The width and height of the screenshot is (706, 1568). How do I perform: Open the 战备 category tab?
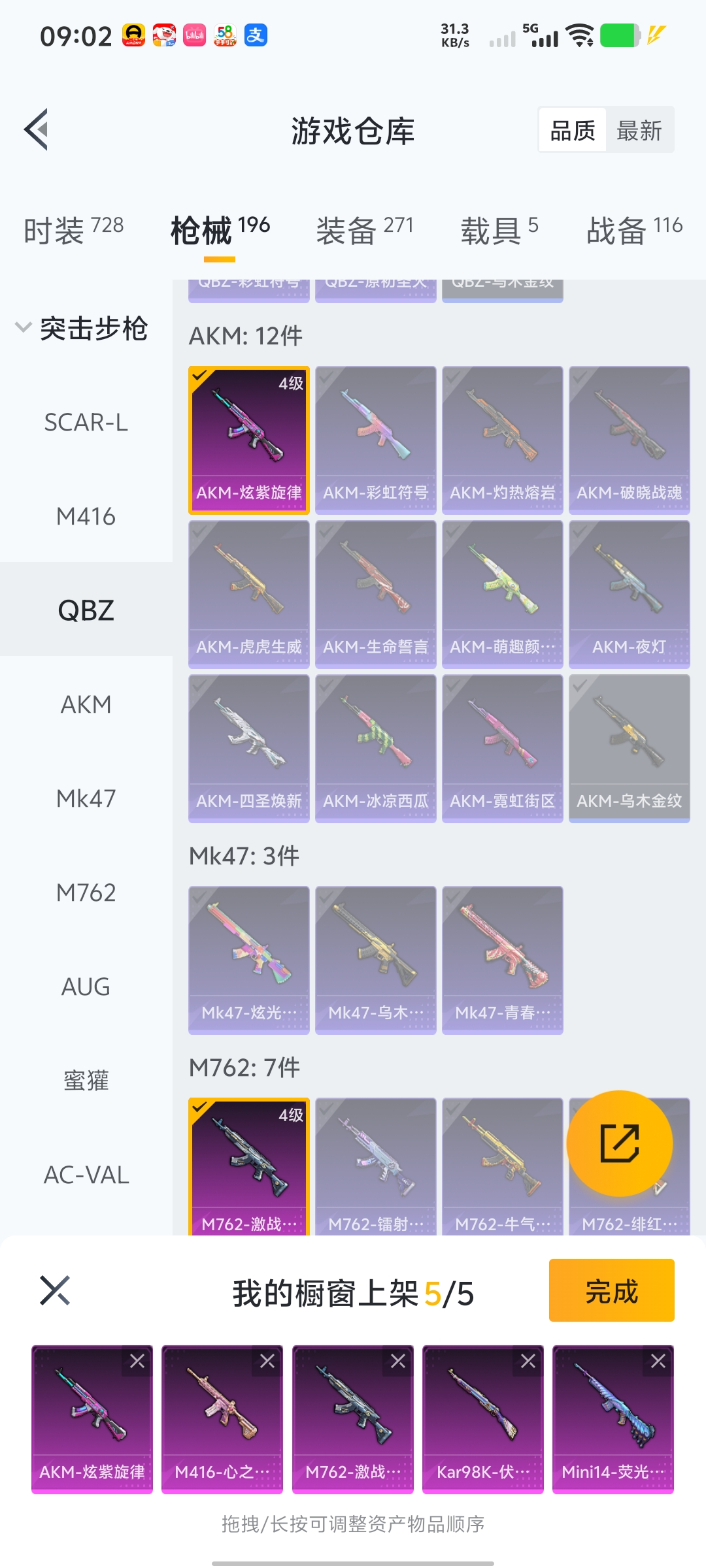[634, 230]
